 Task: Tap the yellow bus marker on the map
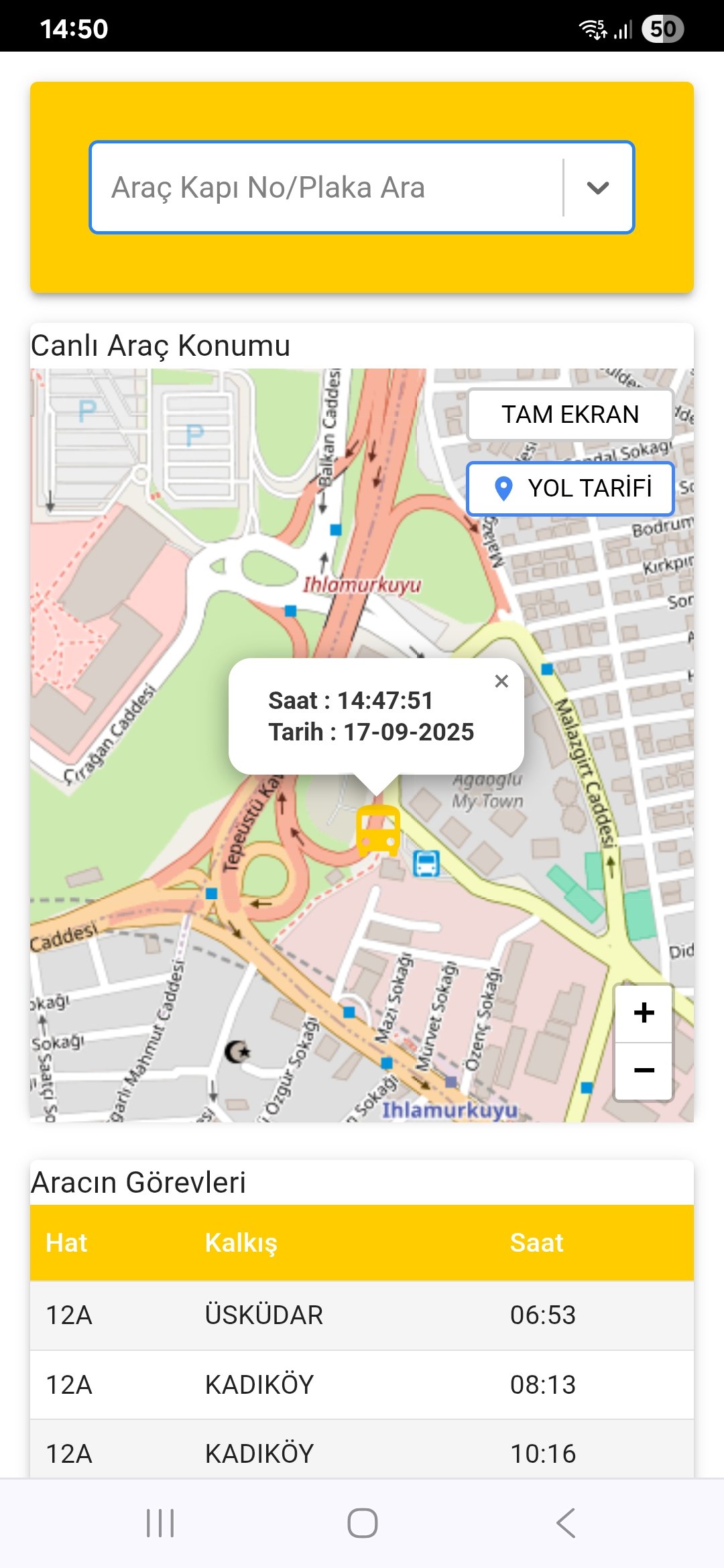[x=378, y=831]
